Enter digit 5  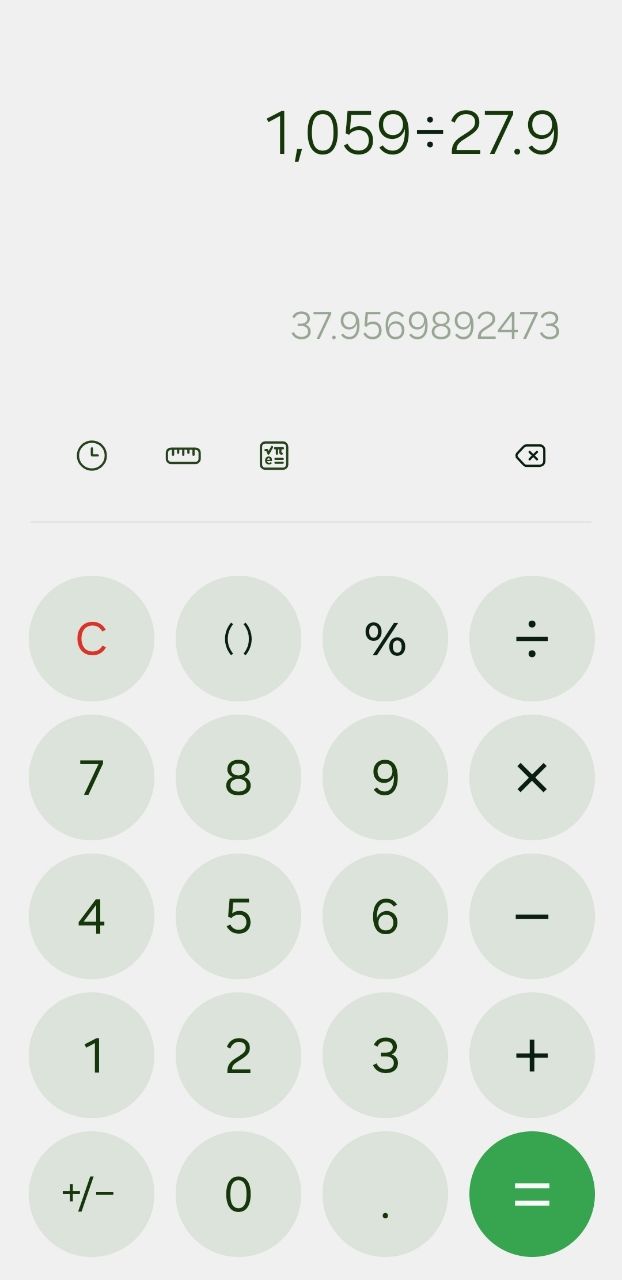(x=238, y=916)
